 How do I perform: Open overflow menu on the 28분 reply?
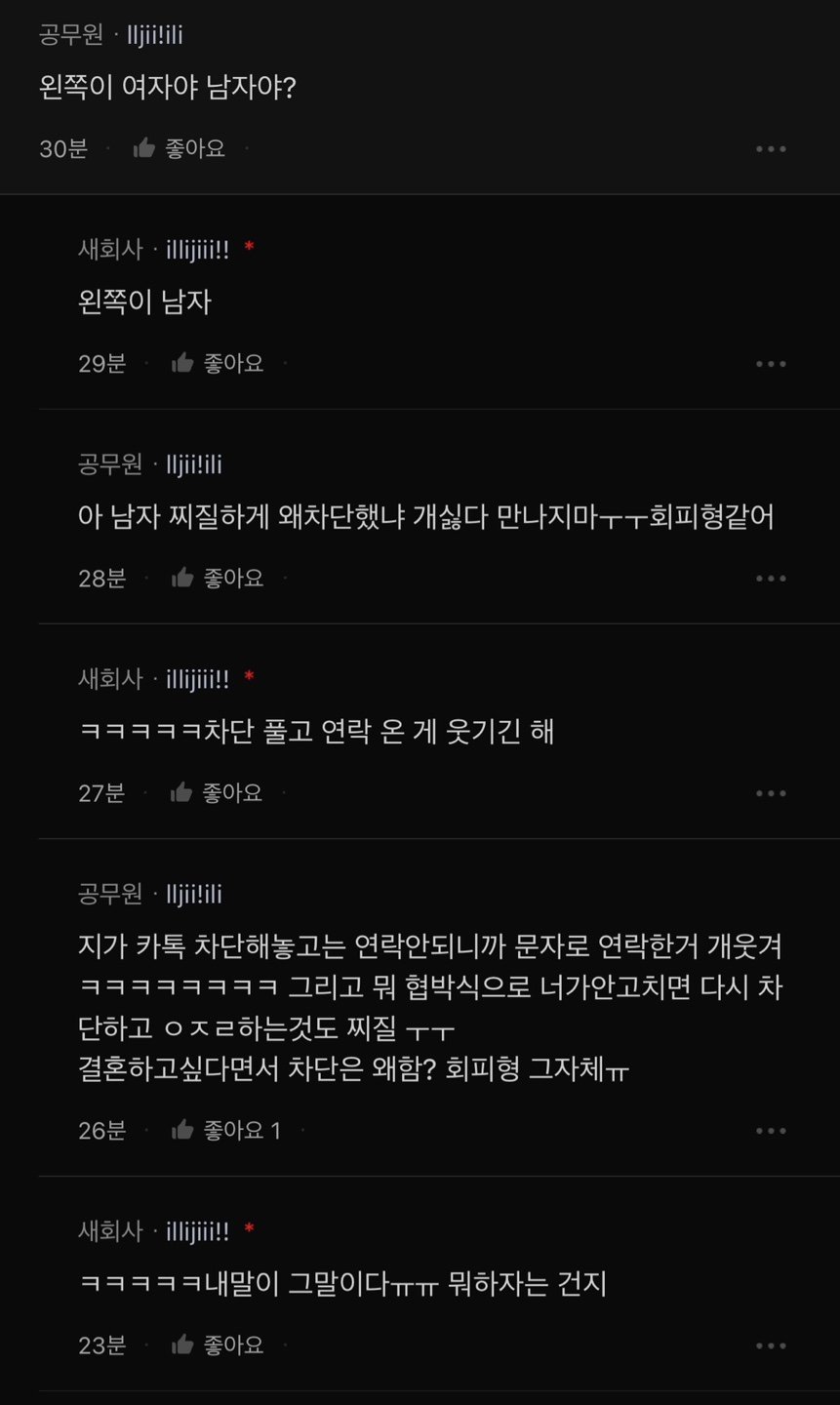point(771,579)
